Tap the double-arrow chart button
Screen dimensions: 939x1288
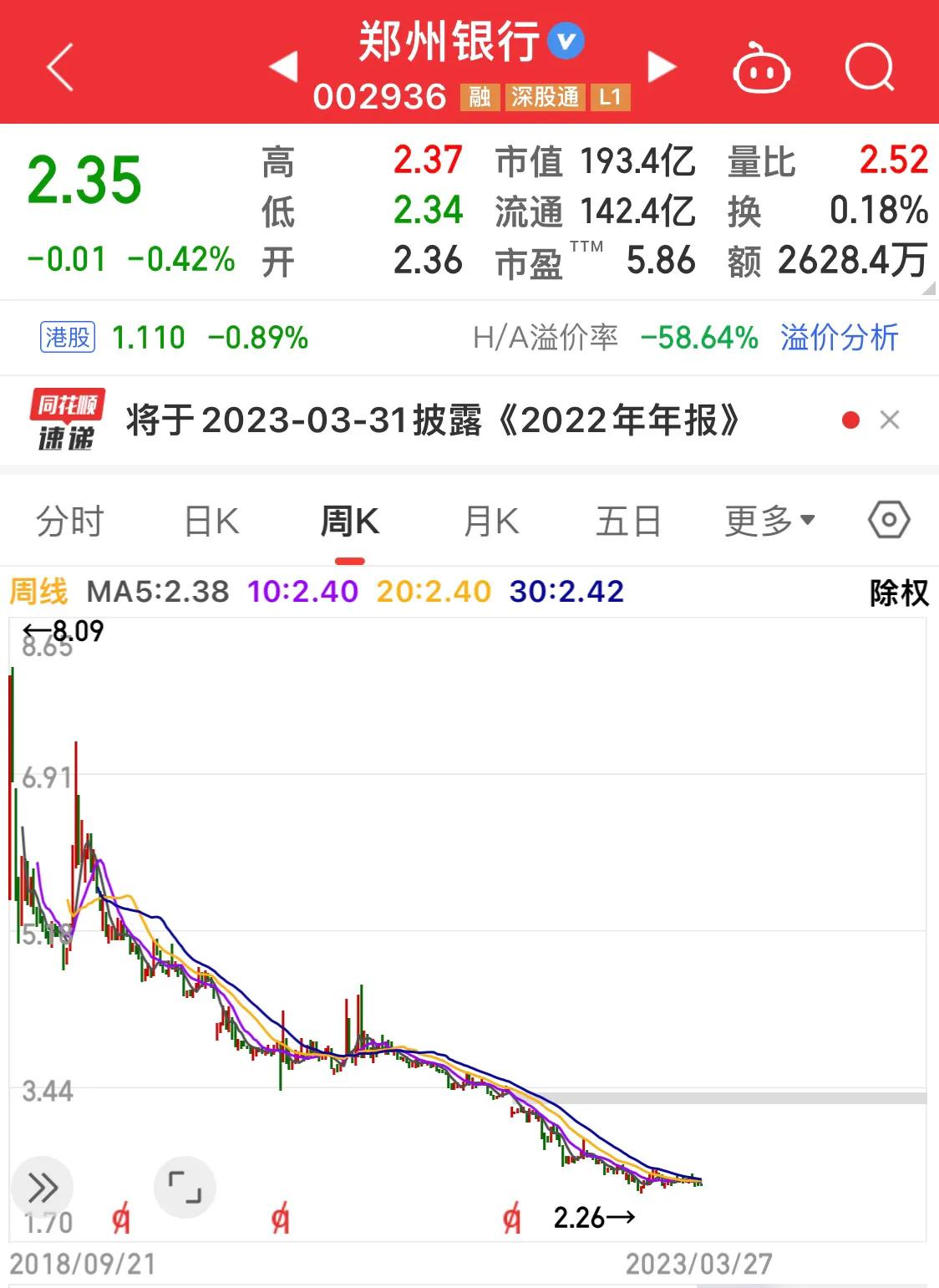pos(43,1187)
